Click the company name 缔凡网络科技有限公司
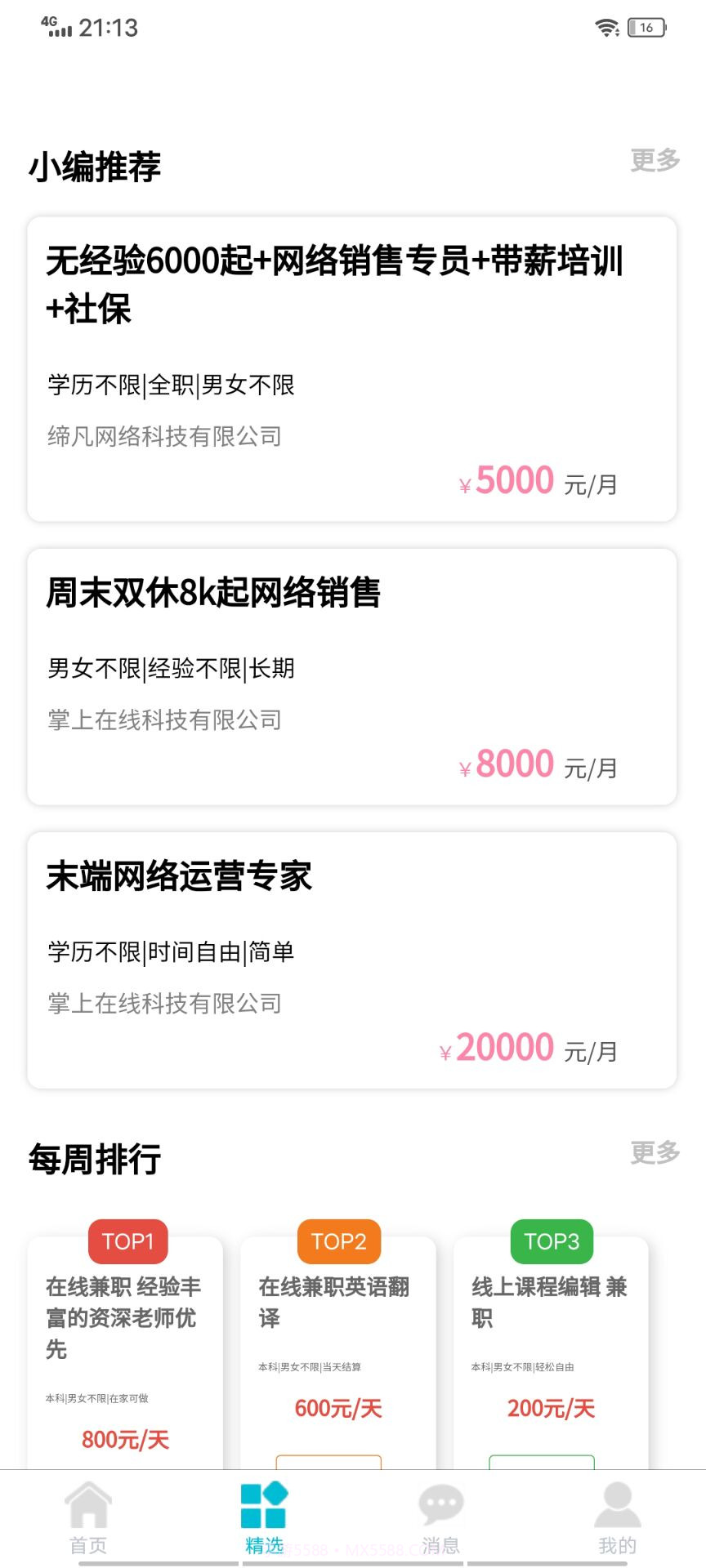Image resolution: width=706 pixels, height=1568 pixels. point(163,436)
